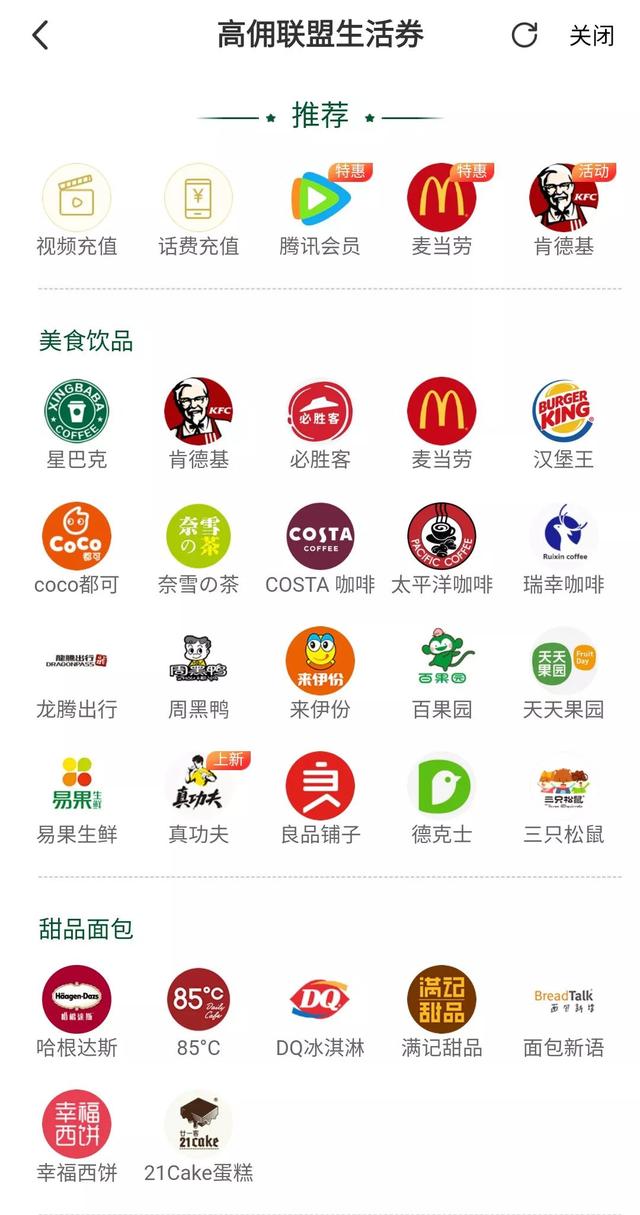Tap 关闭 to close the page

click(591, 36)
